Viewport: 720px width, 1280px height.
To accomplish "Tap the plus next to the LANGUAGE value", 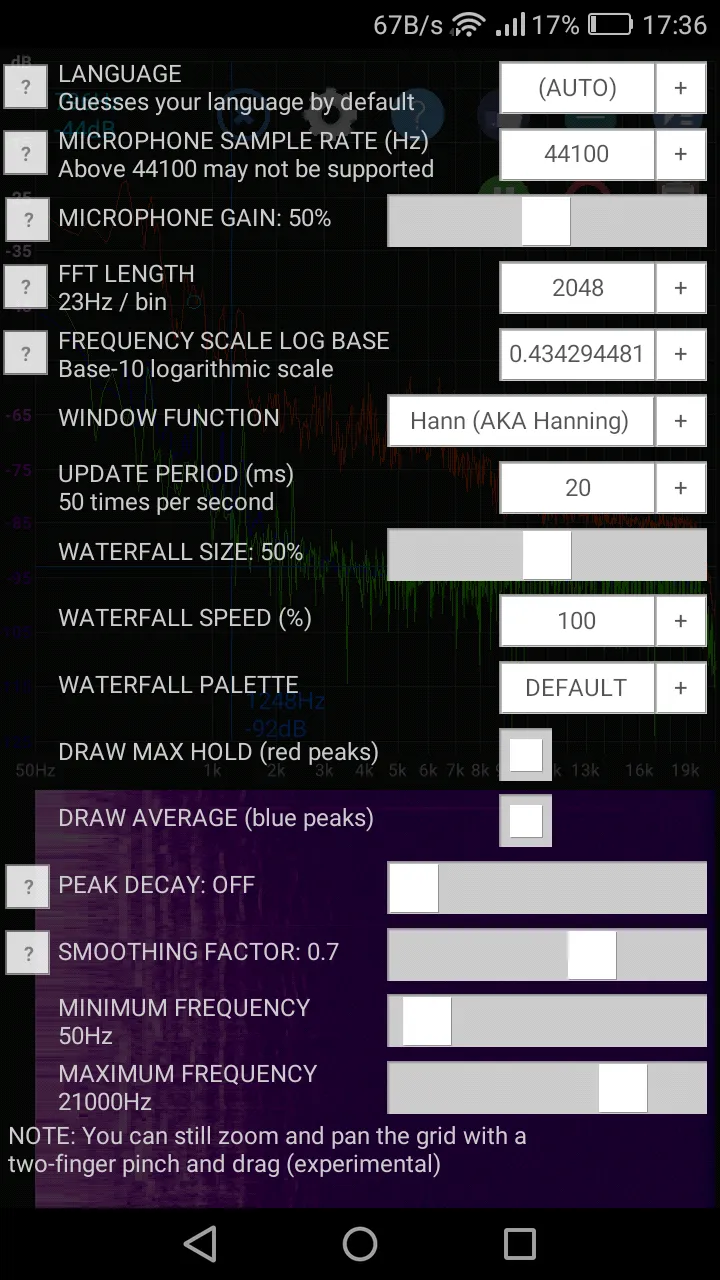I will (681, 88).
